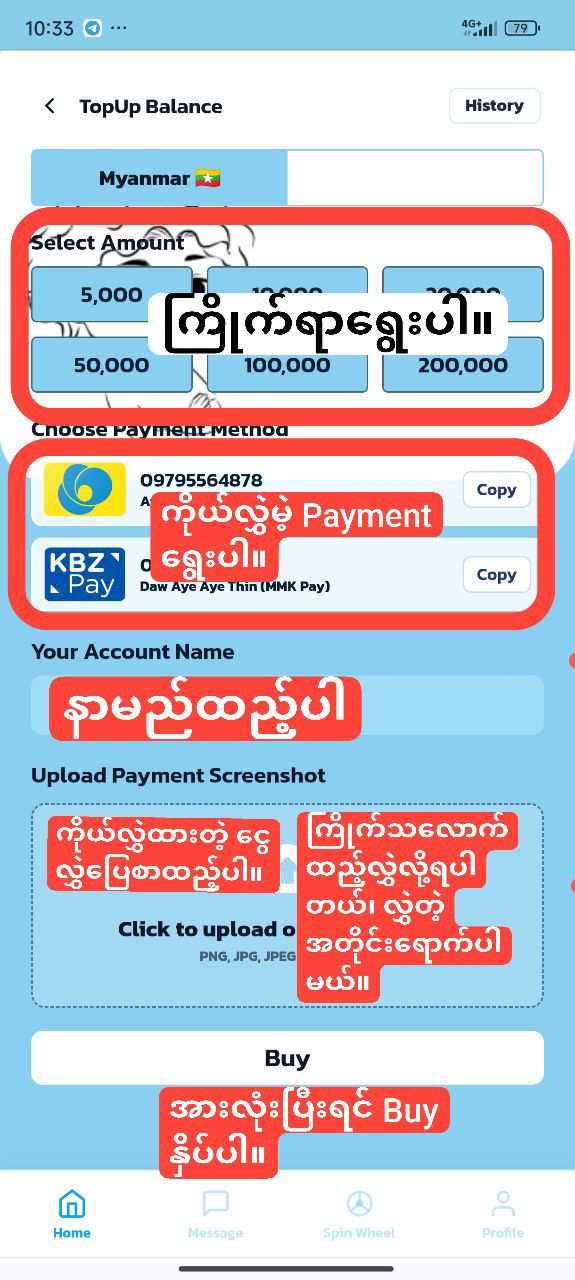Tap the Your Account Name field

click(x=287, y=705)
